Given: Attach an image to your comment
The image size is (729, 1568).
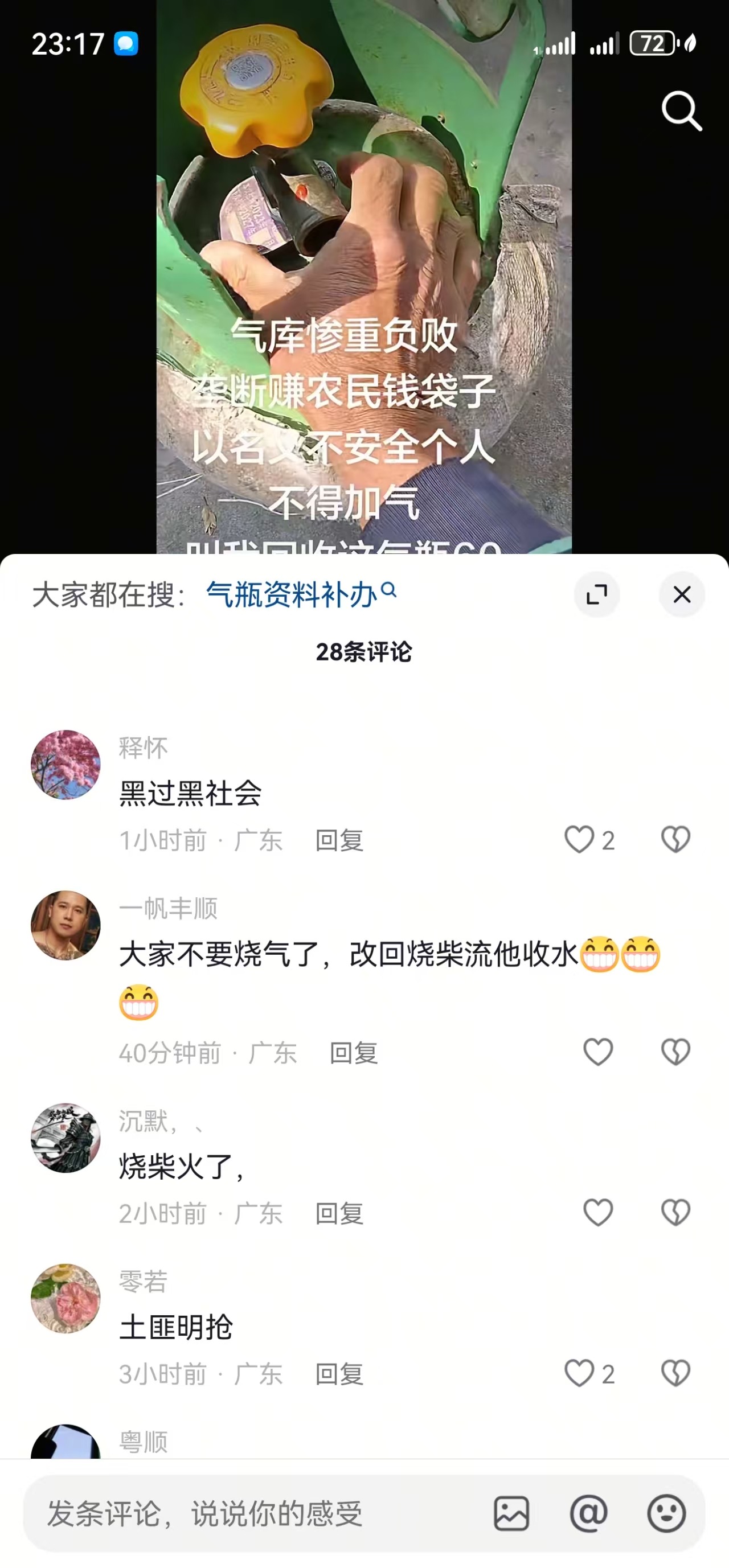Looking at the screenshot, I should tap(511, 1513).
